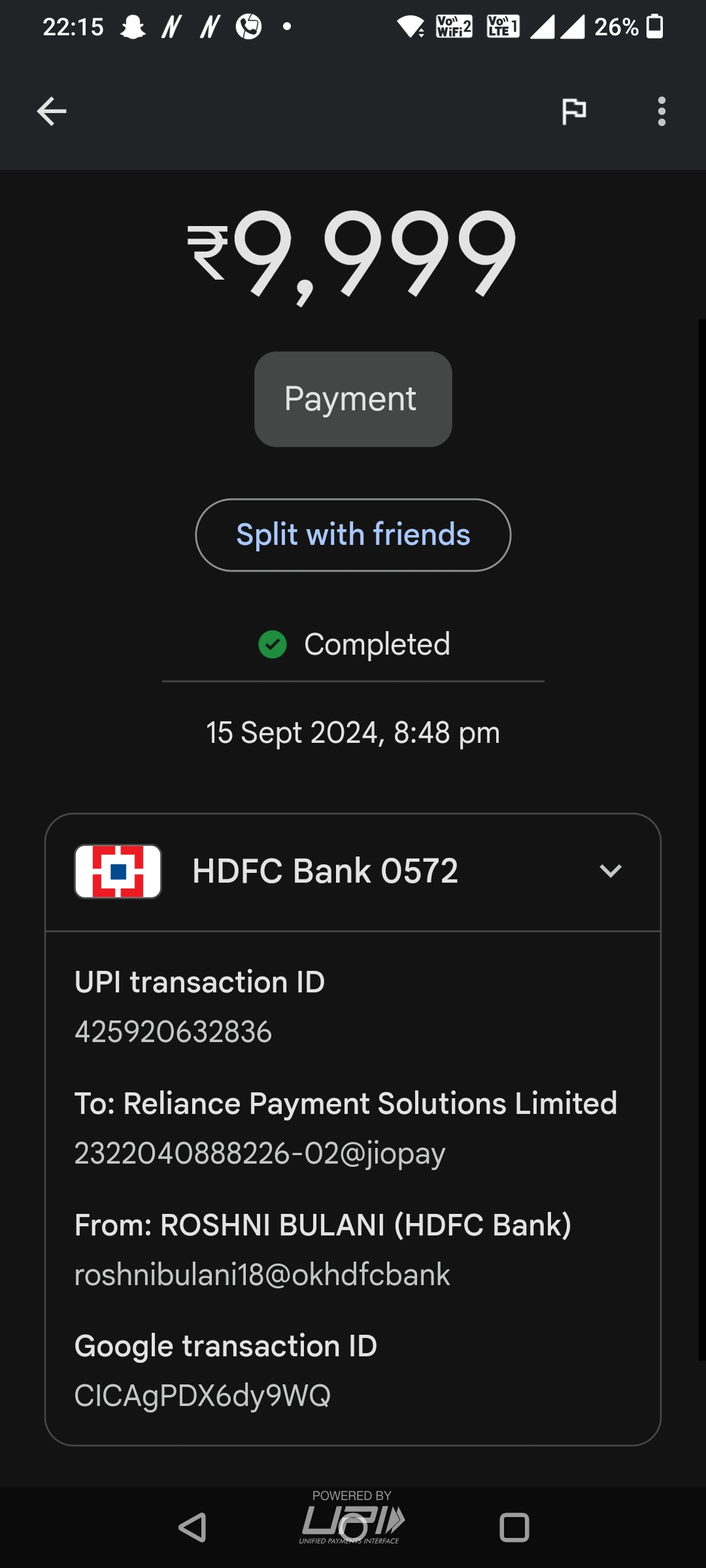Expand the HDFC Bank 0572 details
Image resolution: width=706 pixels, height=1568 pixels.
610,871
